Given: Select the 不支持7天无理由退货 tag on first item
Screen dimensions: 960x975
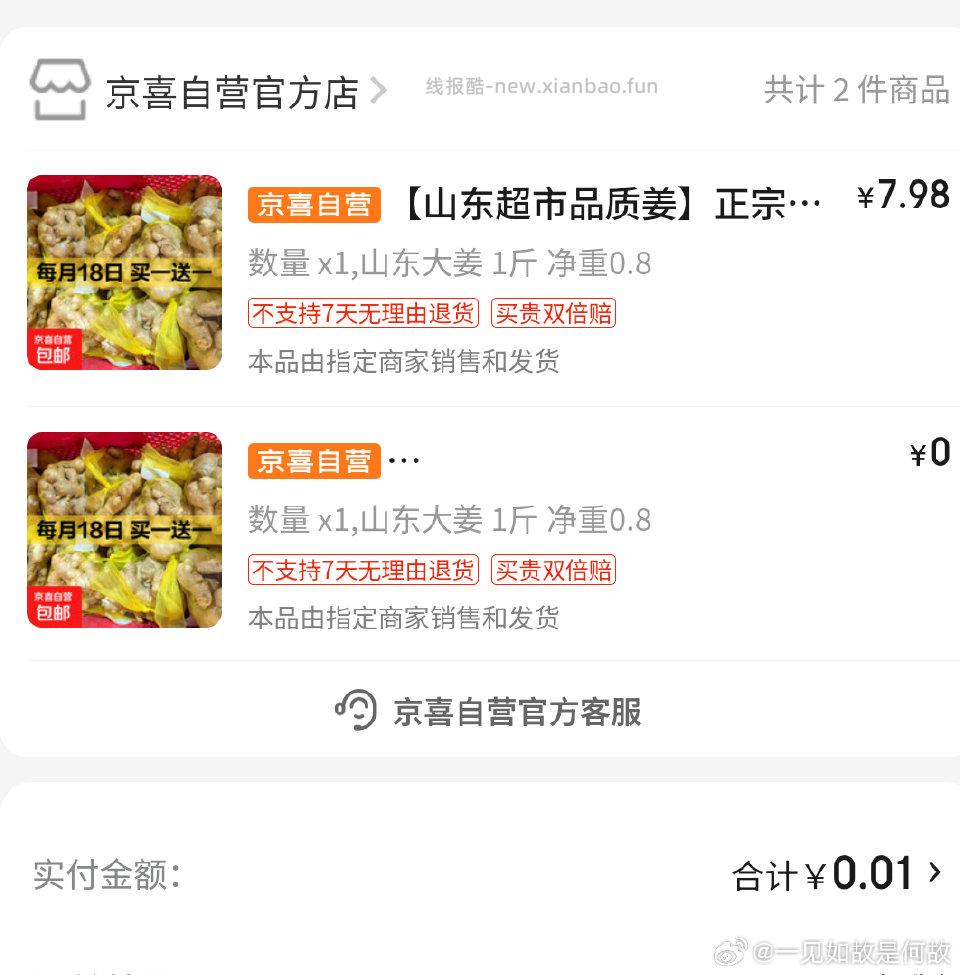Looking at the screenshot, I should click(363, 314).
